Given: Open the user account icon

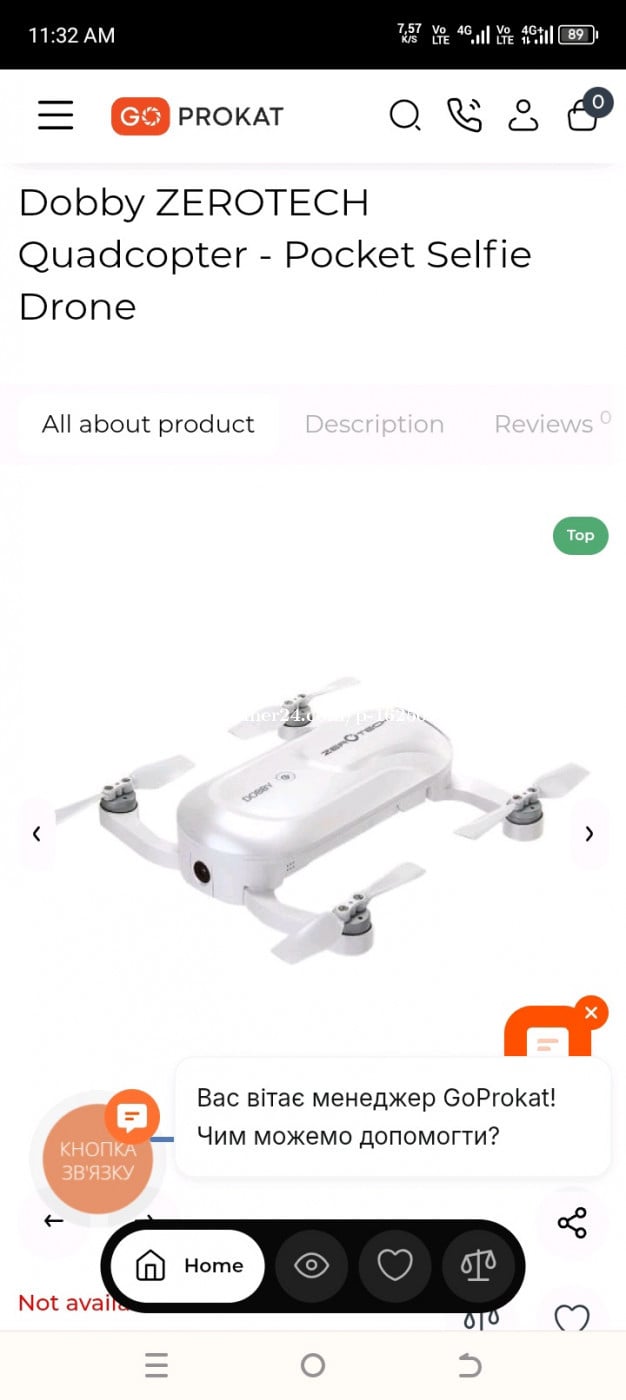Looking at the screenshot, I should (522, 115).
